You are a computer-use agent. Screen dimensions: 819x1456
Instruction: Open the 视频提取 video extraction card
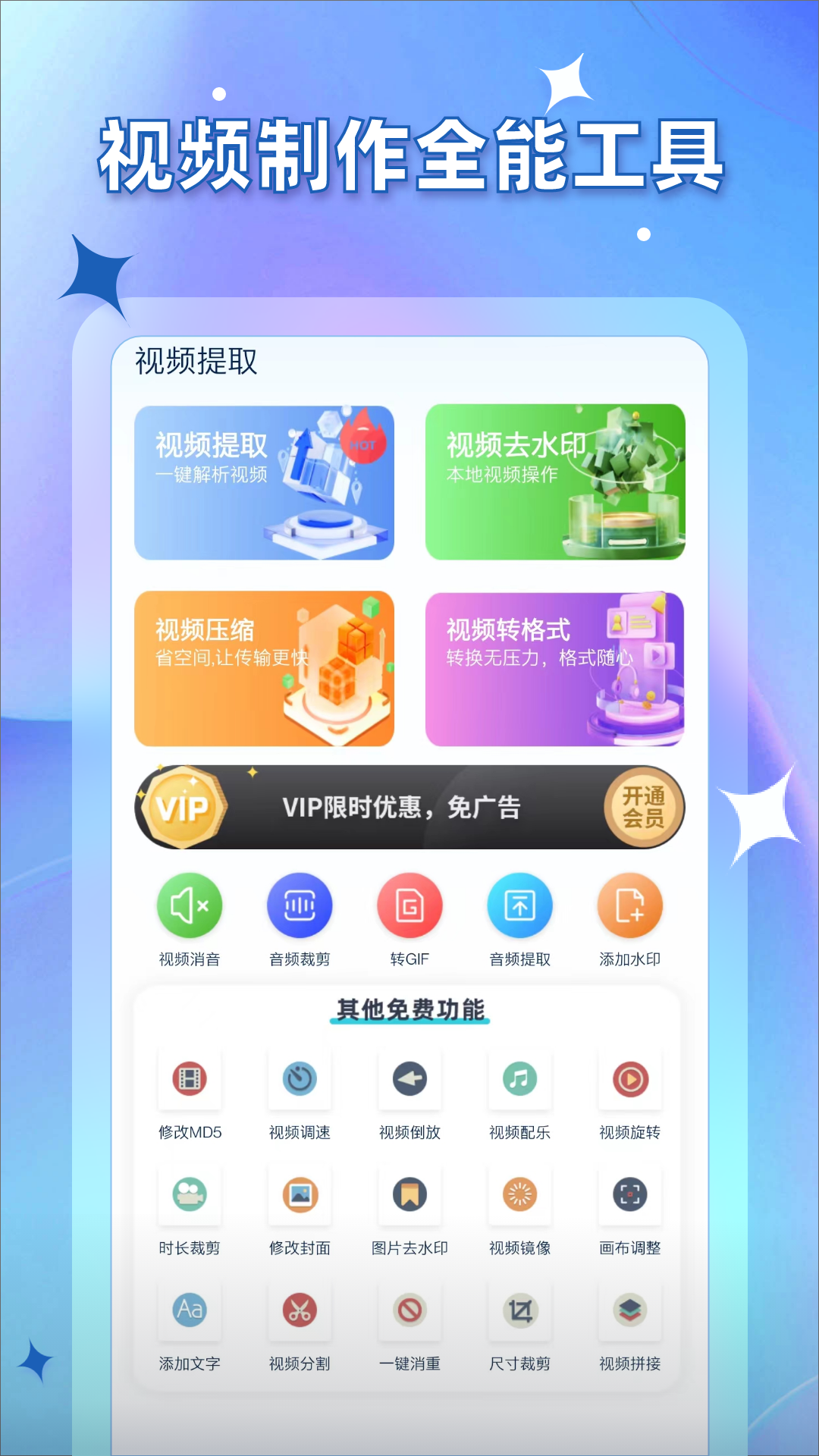point(265,482)
